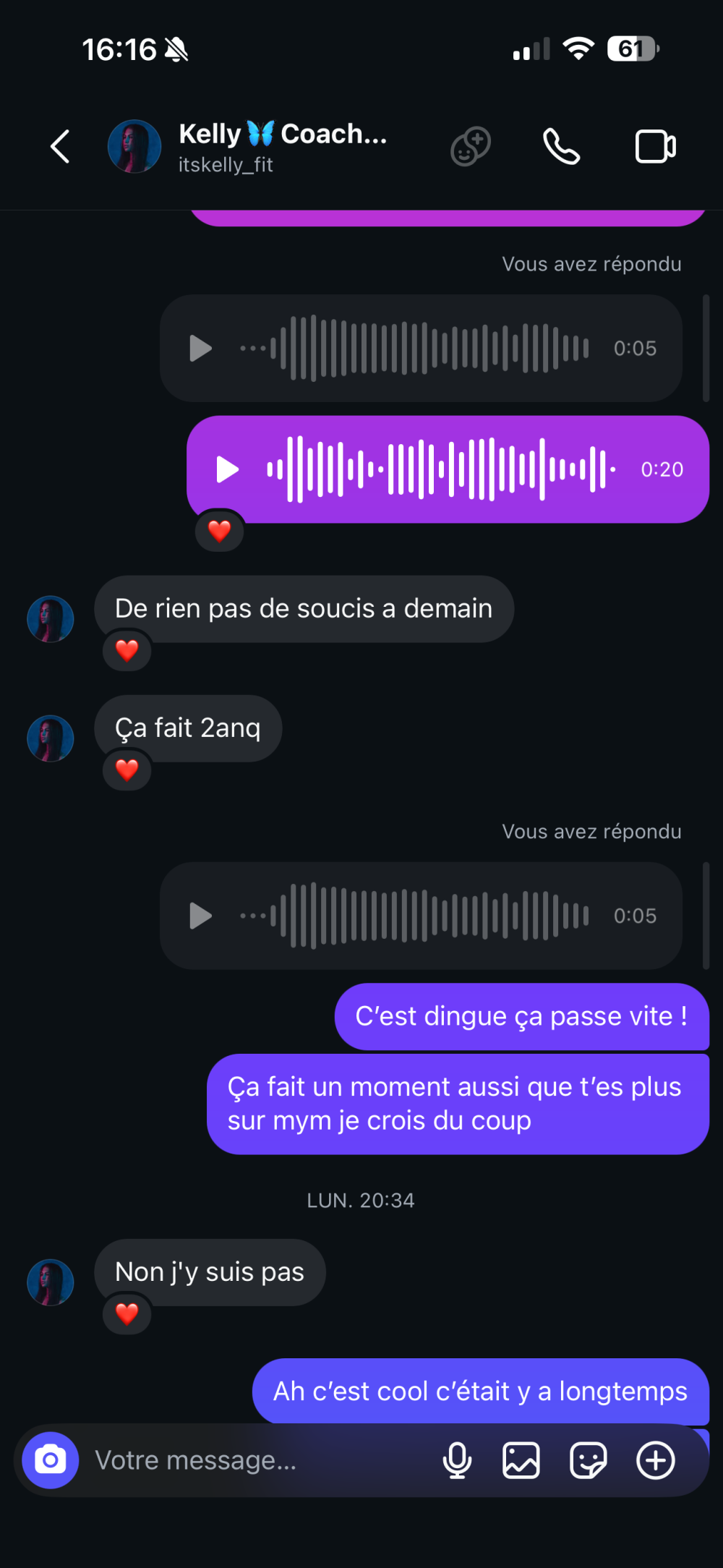Open the sticker picker
The height and width of the screenshot is (1568, 723).
coord(588,1460)
